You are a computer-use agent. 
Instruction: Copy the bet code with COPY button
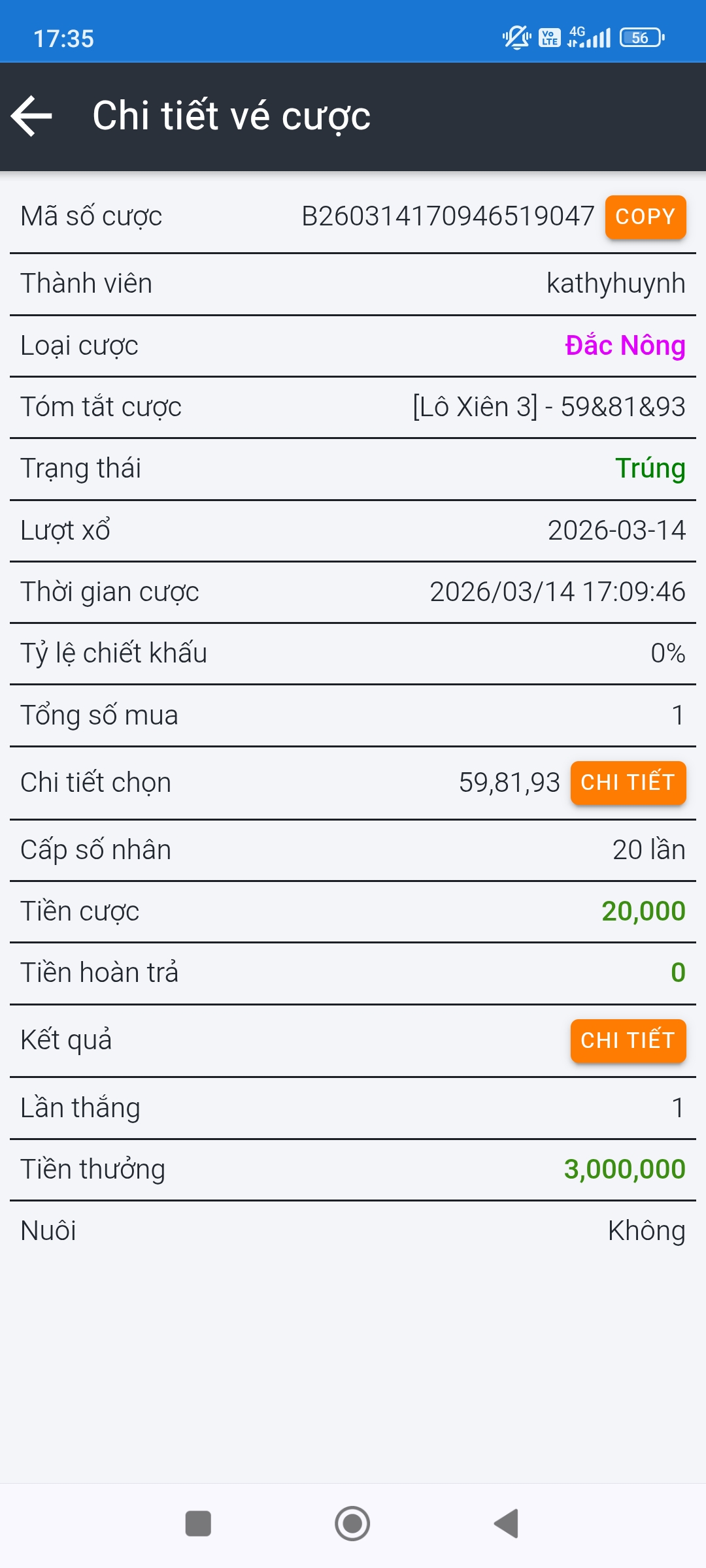tap(645, 217)
